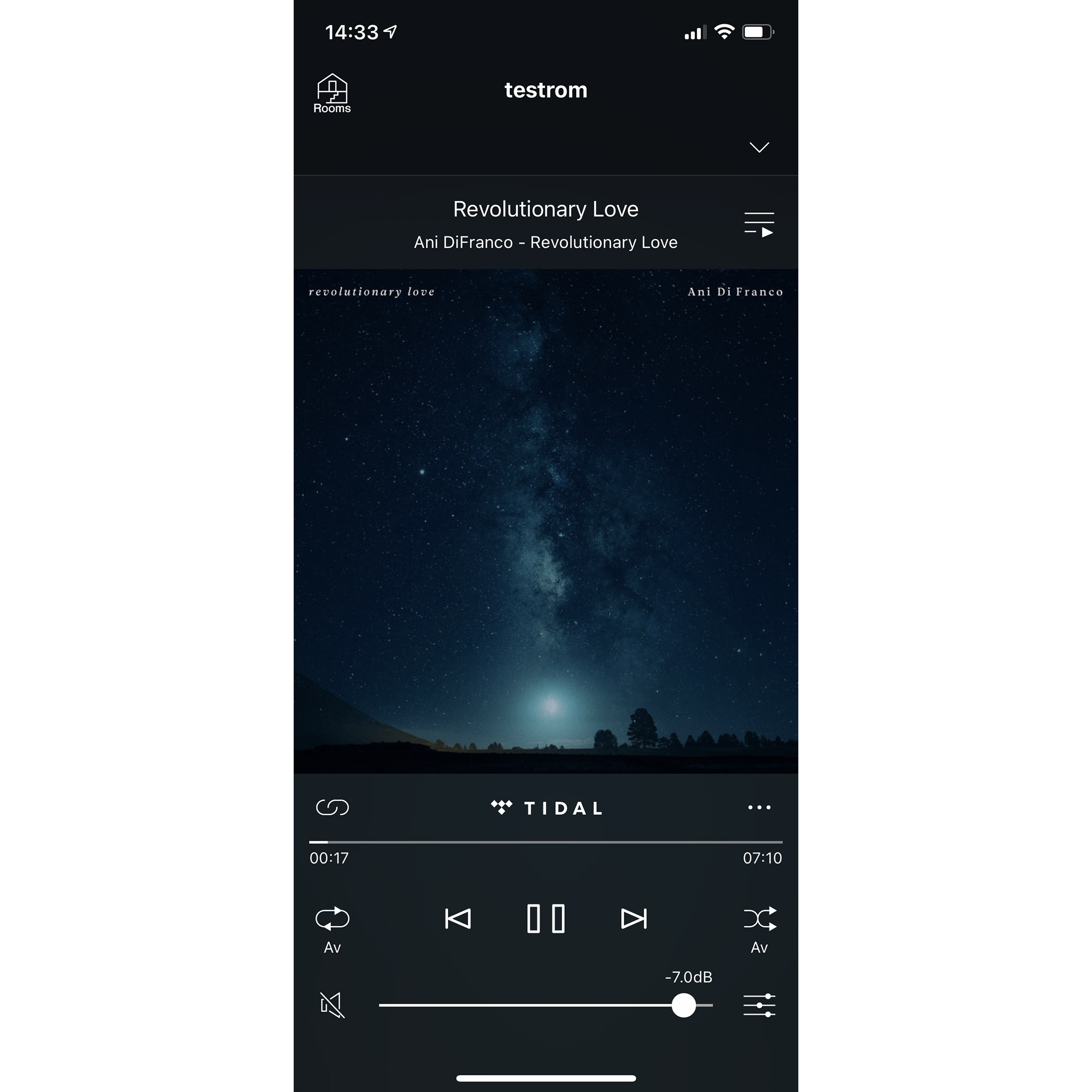Open the three-dot more options menu
1092x1092 pixels.
tap(758, 807)
